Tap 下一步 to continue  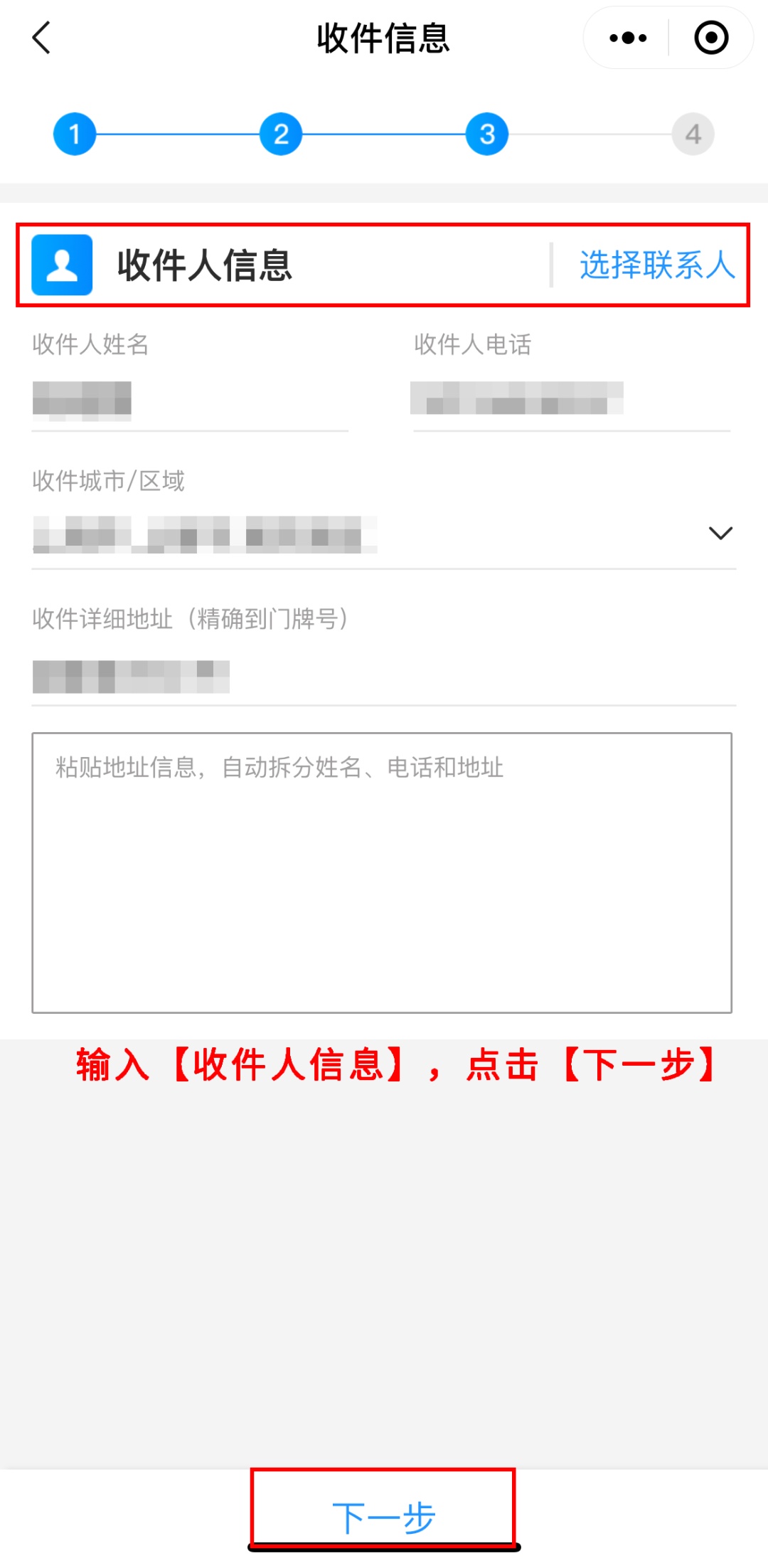[383, 1516]
